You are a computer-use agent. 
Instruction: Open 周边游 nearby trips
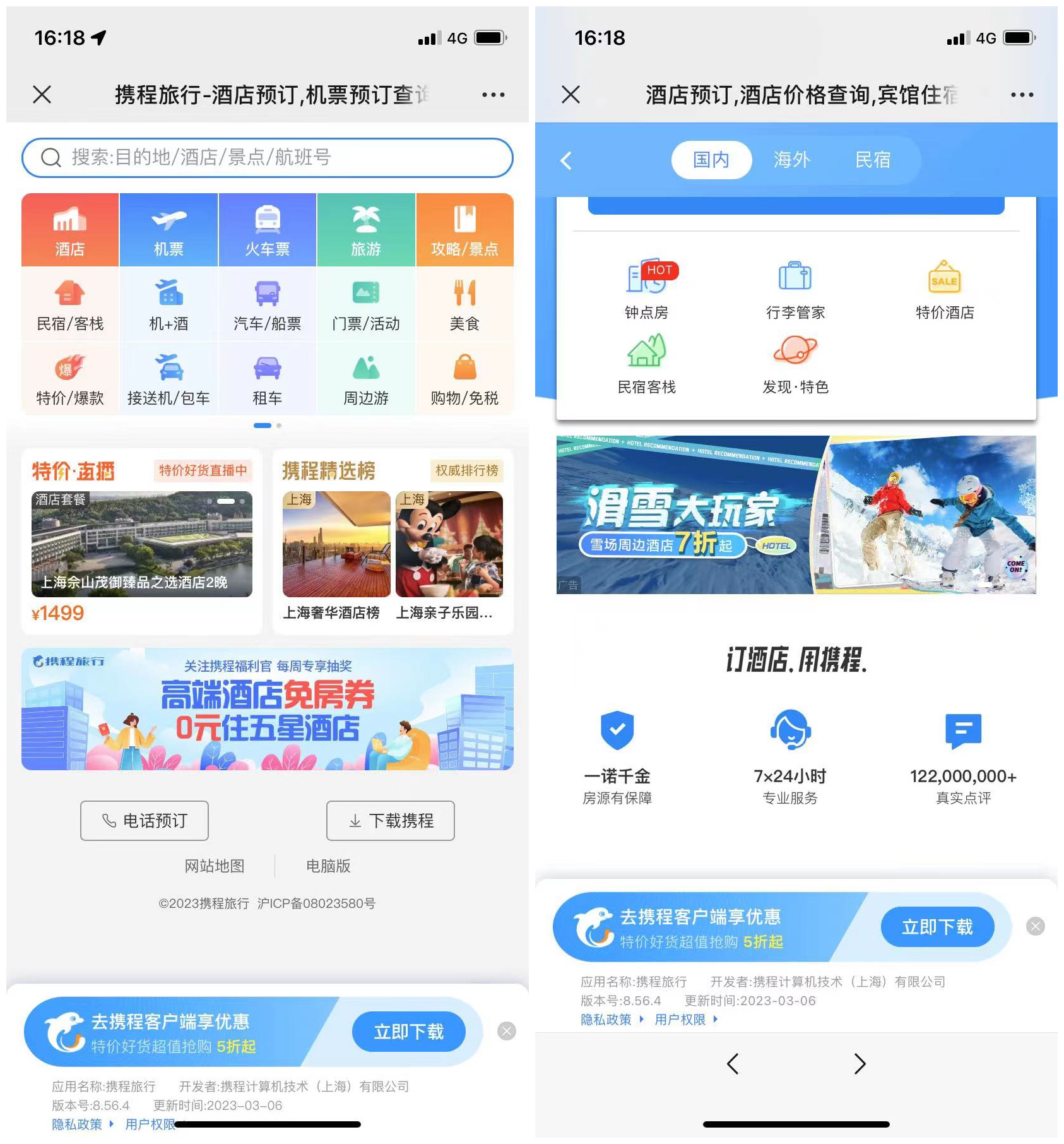[366, 379]
